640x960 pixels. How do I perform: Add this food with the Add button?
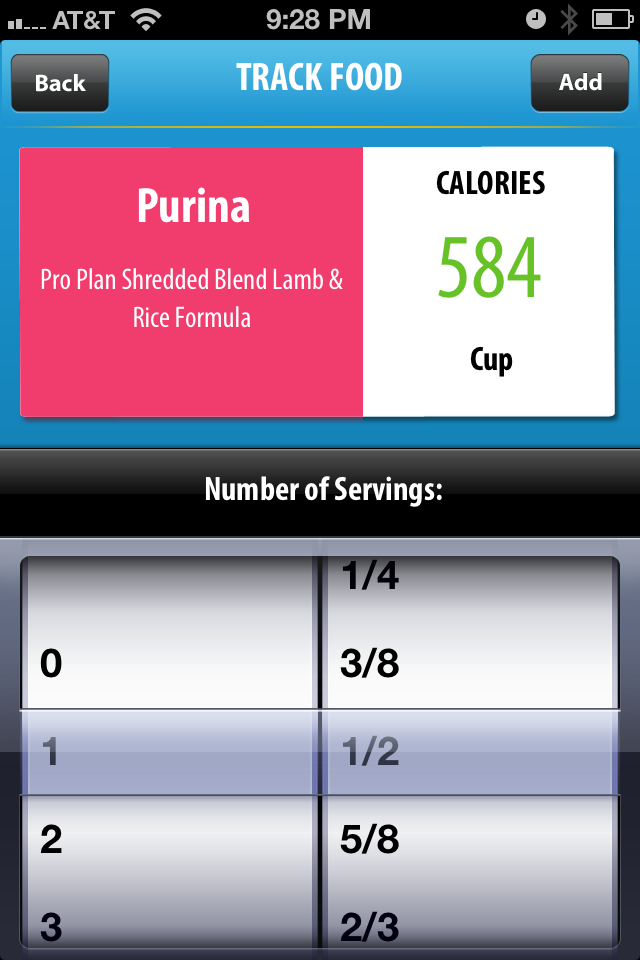(x=580, y=83)
